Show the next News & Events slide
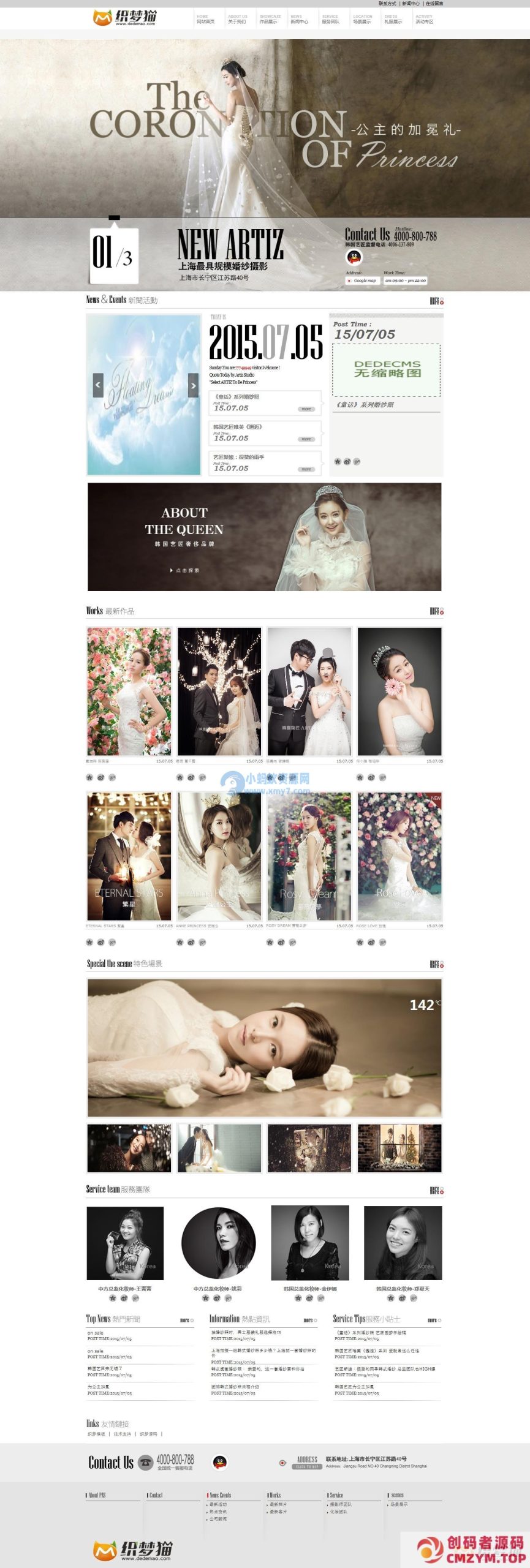The width and height of the screenshot is (530, 1568). point(193,386)
